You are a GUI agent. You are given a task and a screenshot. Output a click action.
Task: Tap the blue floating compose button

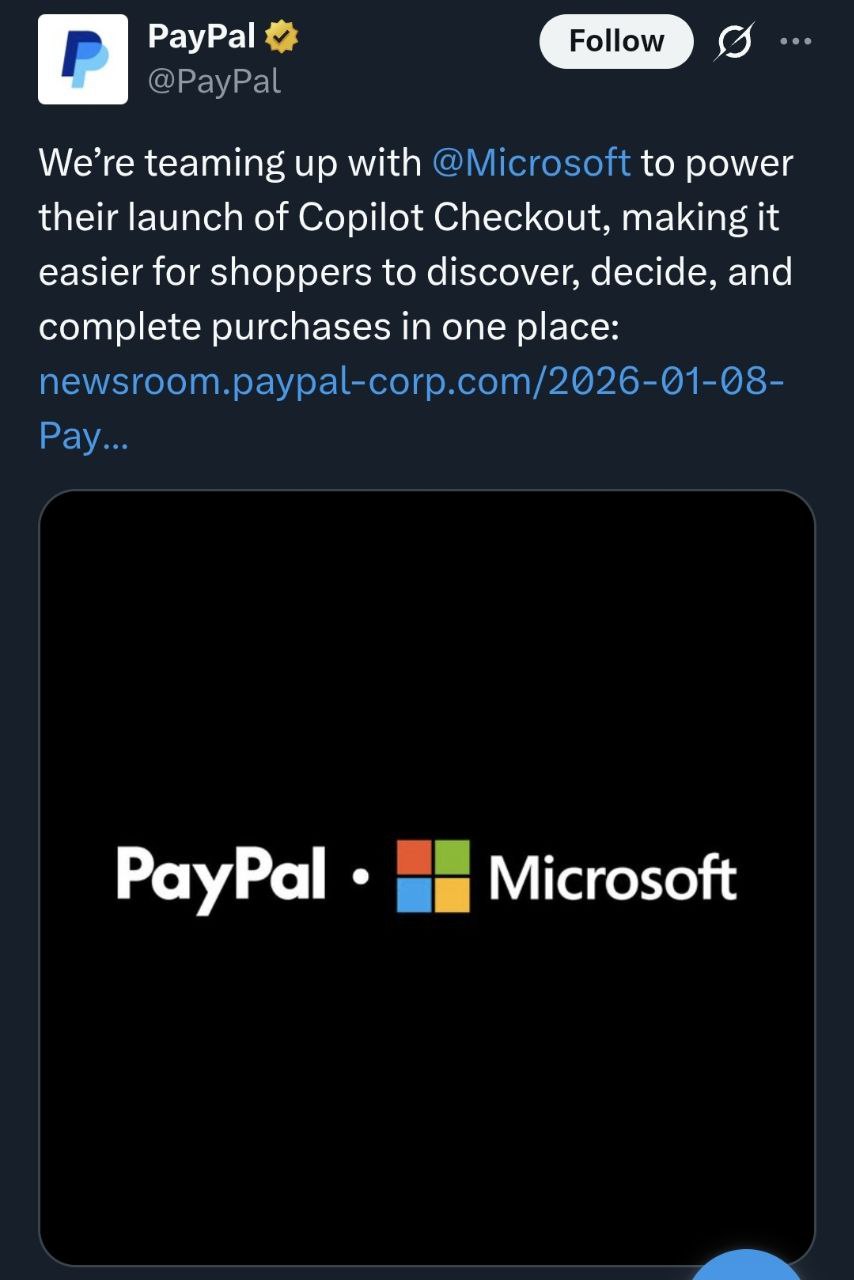(x=748, y=1266)
